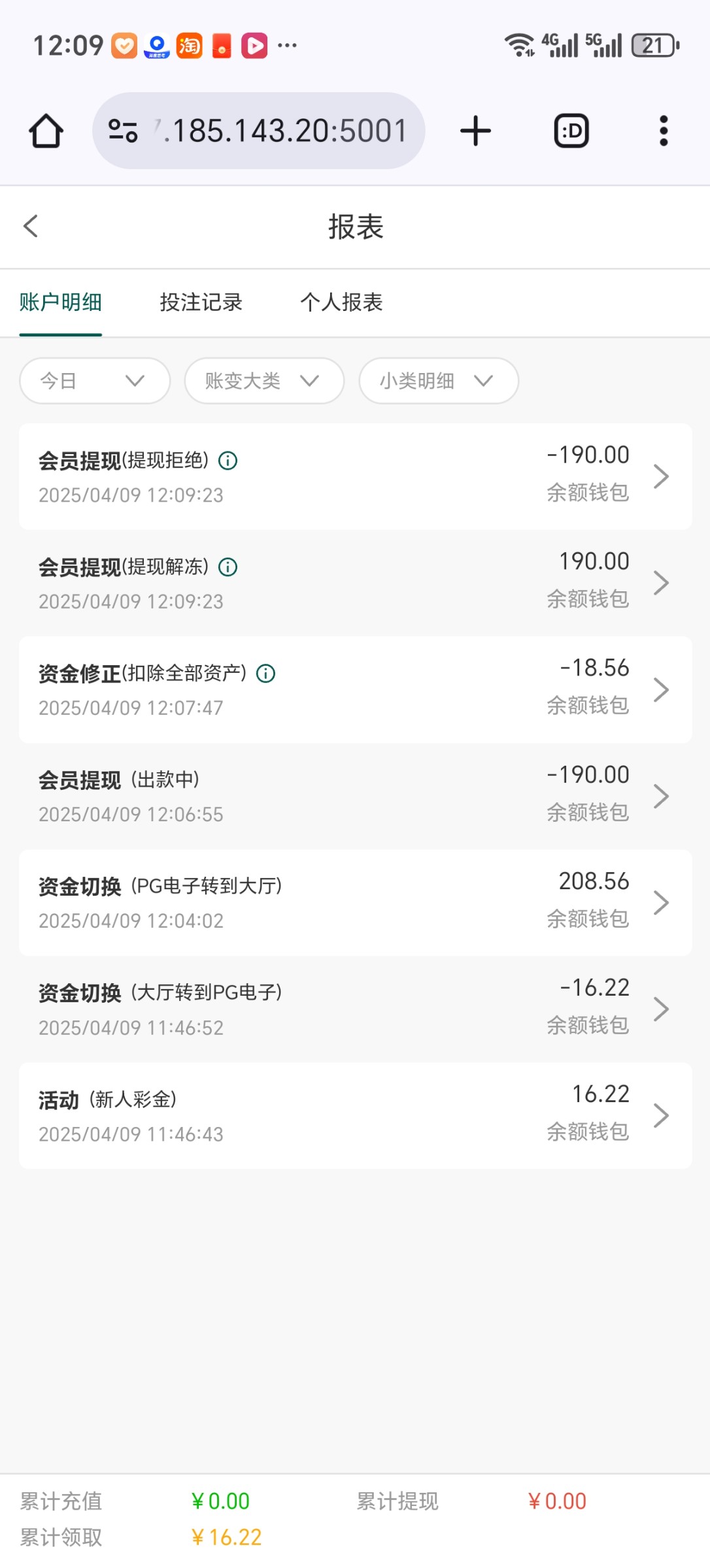Tap info icon beside 提现拒绝
Screen dimensions: 710x1568
[x=228, y=461]
